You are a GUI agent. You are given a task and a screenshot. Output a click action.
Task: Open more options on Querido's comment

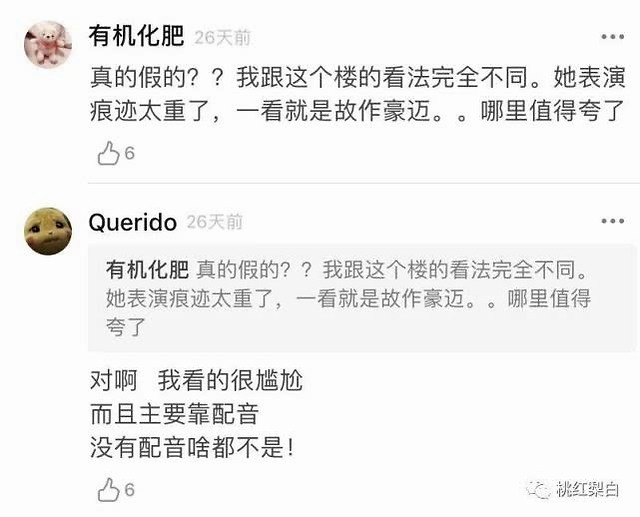coord(612,221)
